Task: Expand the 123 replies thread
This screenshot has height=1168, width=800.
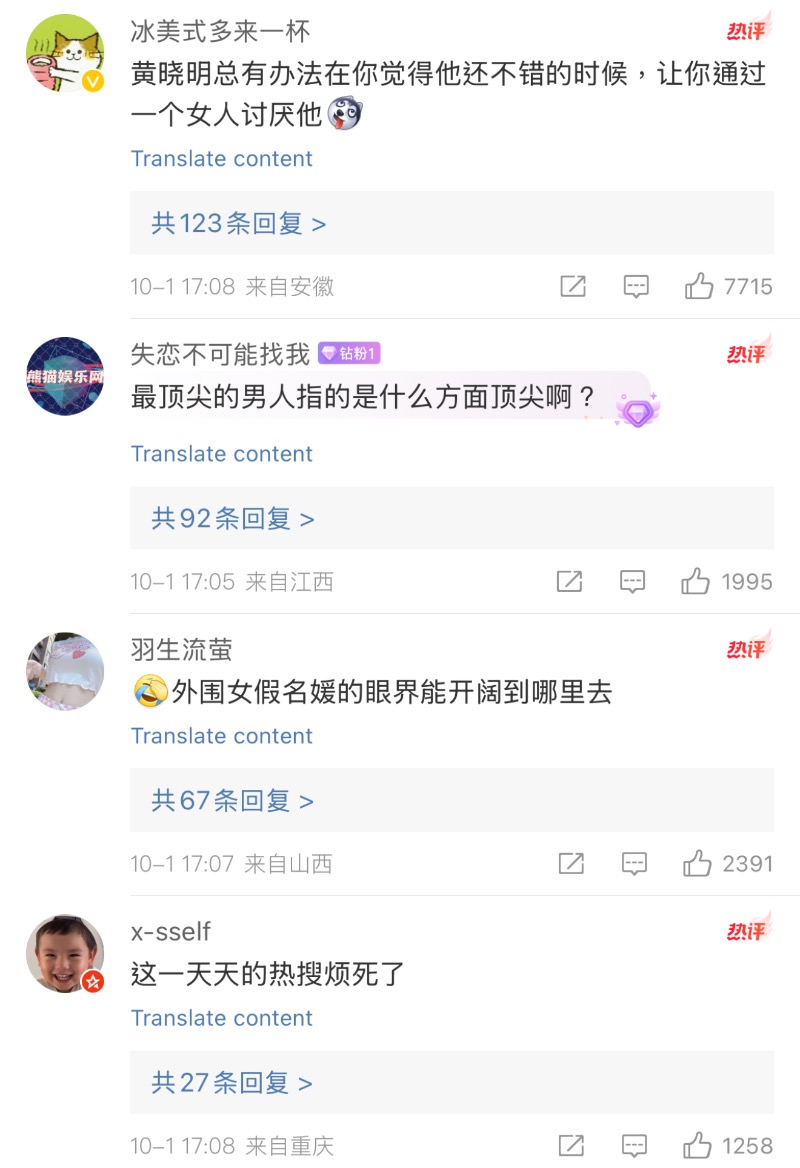Action: point(239,223)
